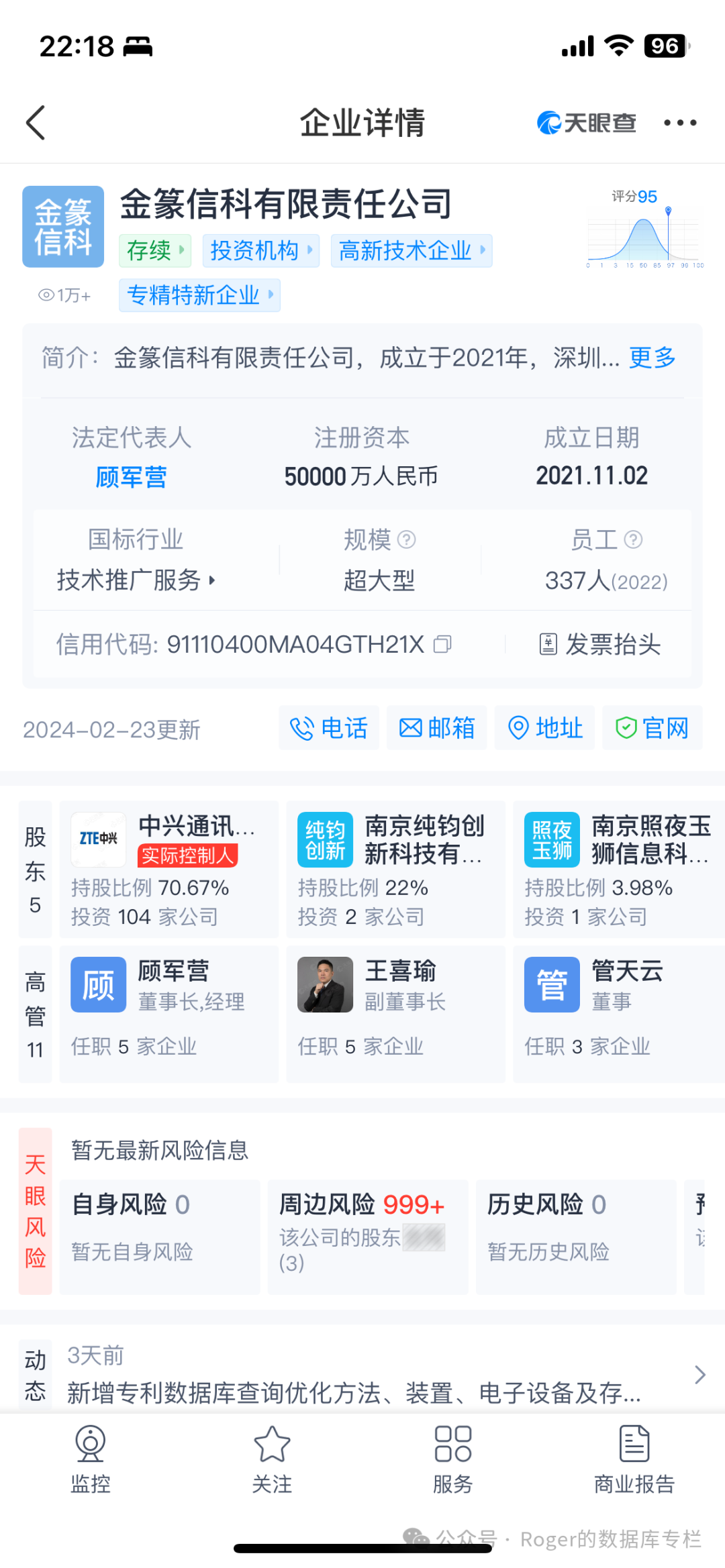Open shareholder card 中兴通讯
The height and width of the screenshot is (1568, 725).
[168, 870]
